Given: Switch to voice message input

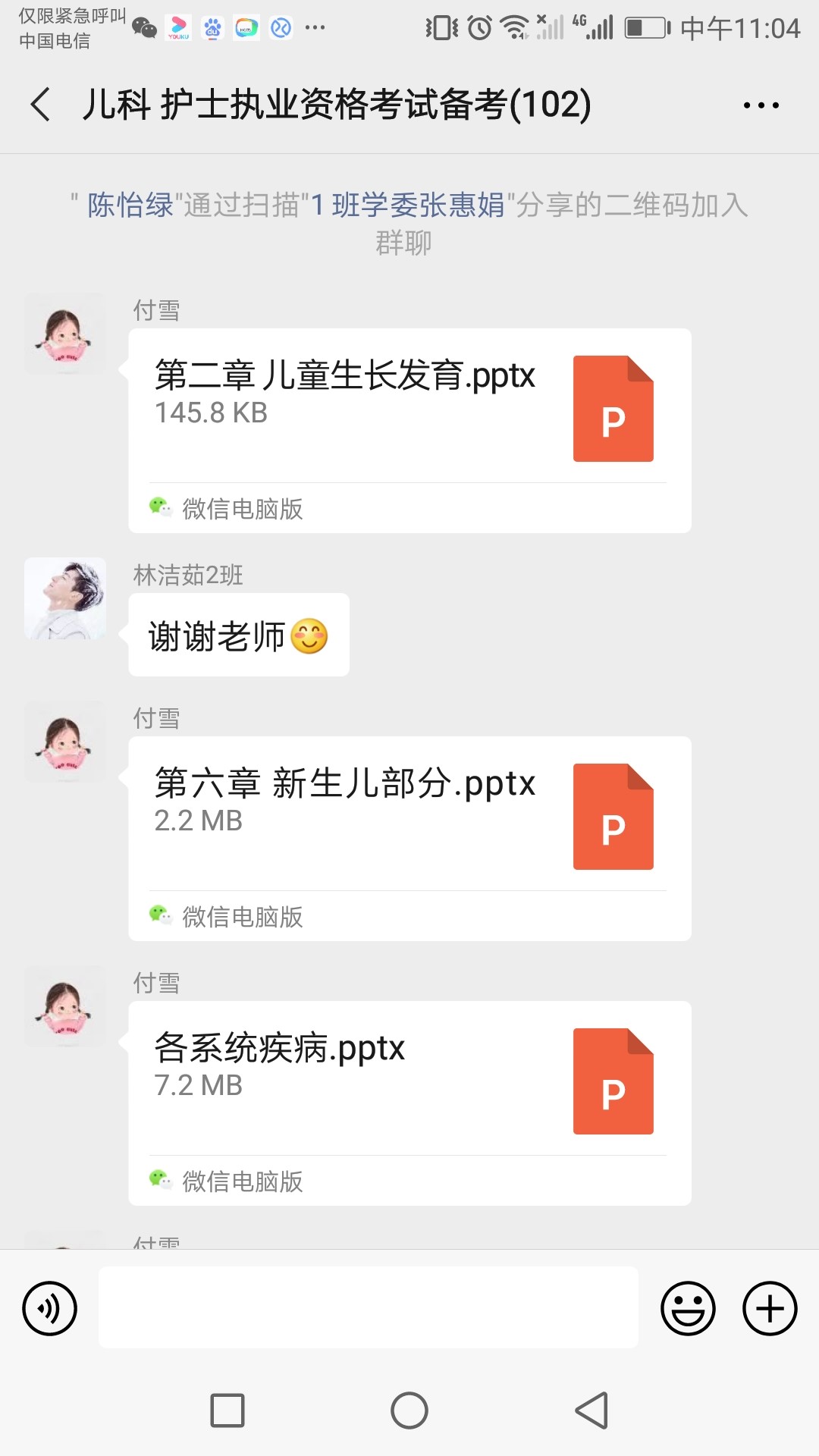Looking at the screenshot, I should [x=50, y=1308].
